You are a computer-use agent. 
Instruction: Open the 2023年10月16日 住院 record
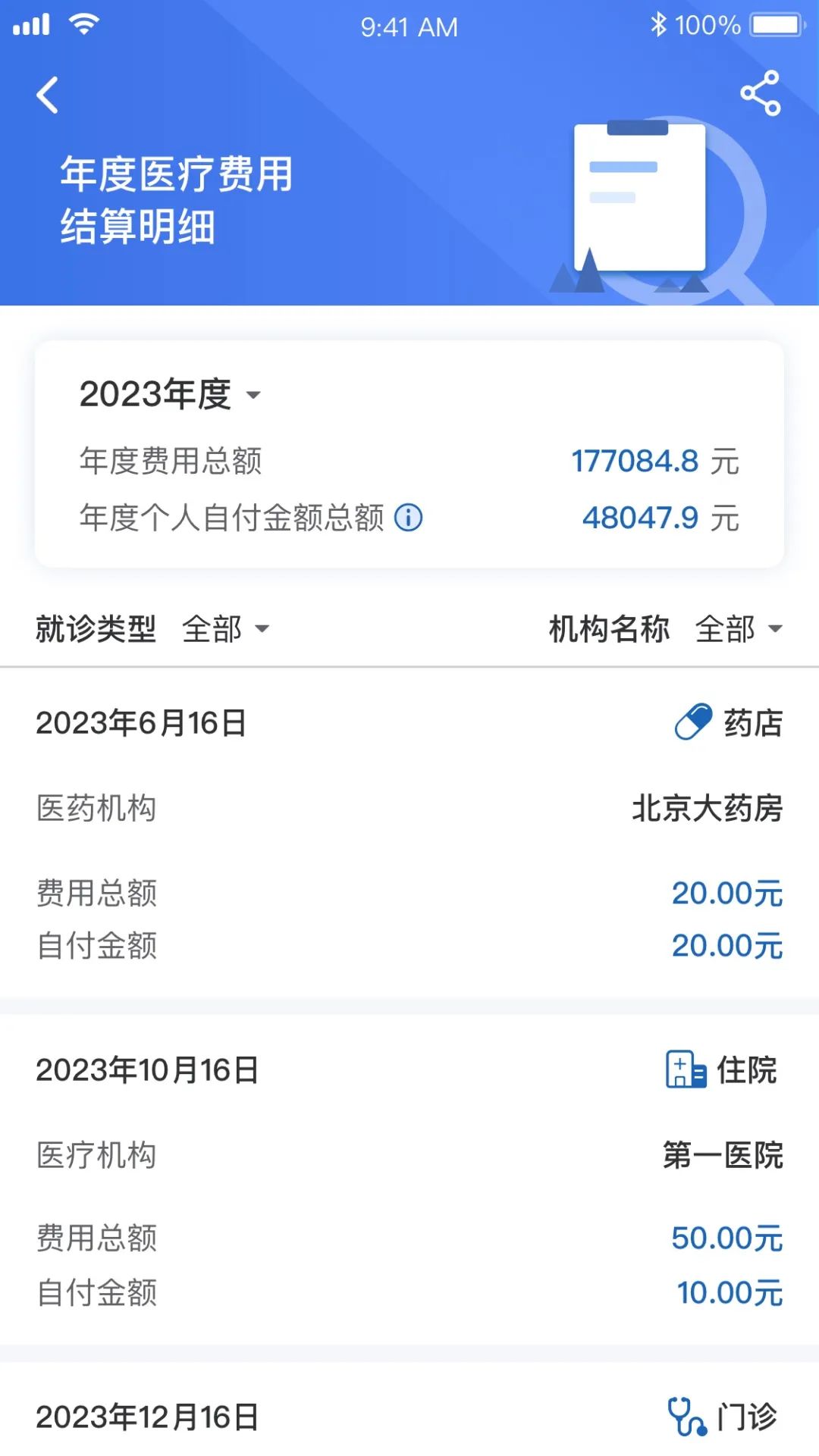[409, 1179]
